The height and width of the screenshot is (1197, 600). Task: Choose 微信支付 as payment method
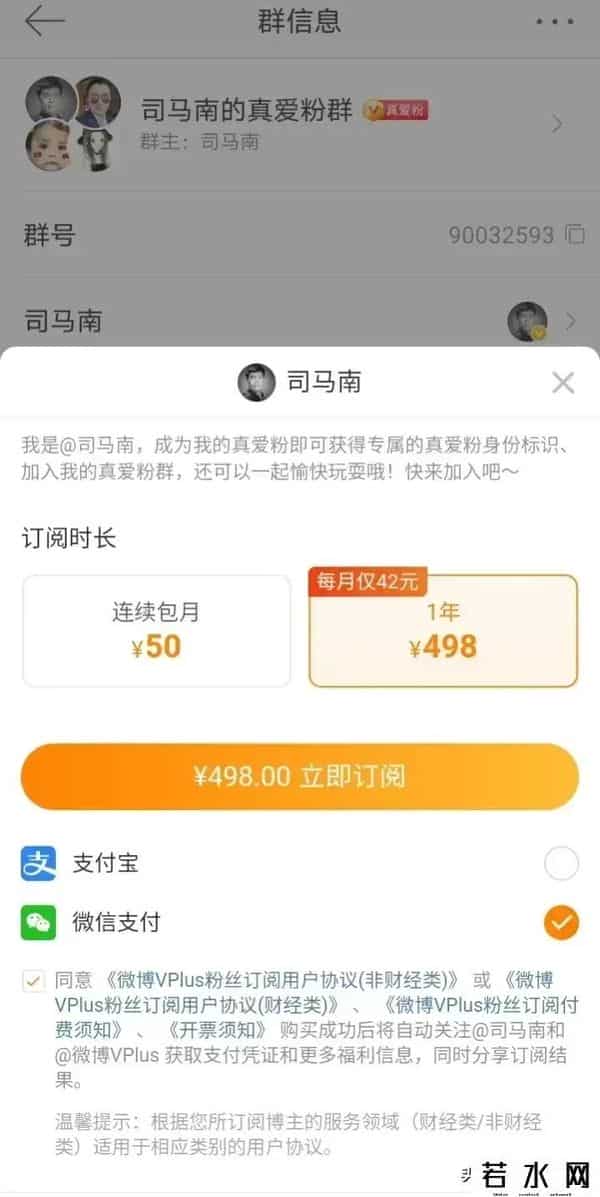pyautogui.click(x=561, y=922)
